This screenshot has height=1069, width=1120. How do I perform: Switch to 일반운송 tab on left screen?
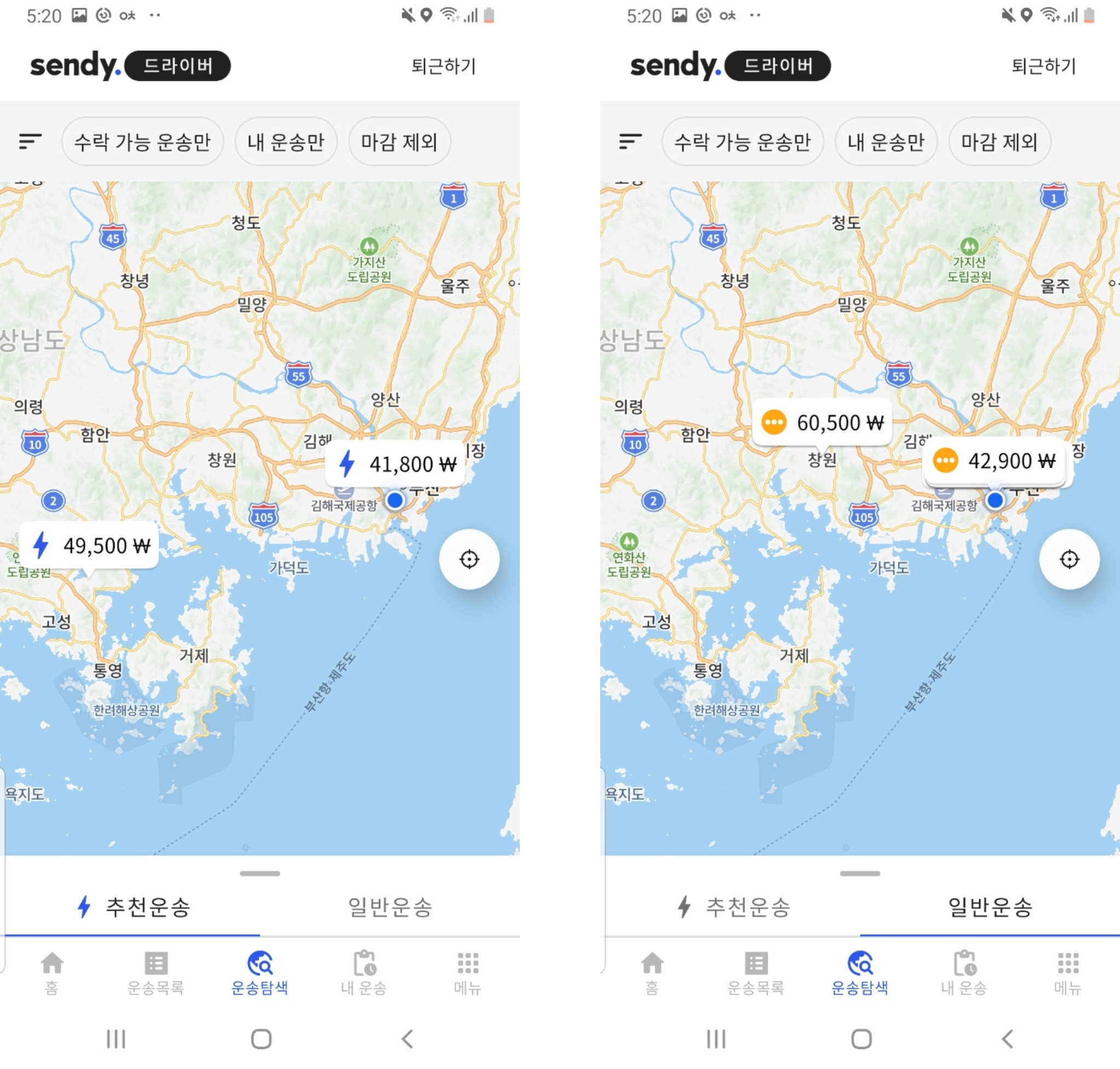(390, 906)
